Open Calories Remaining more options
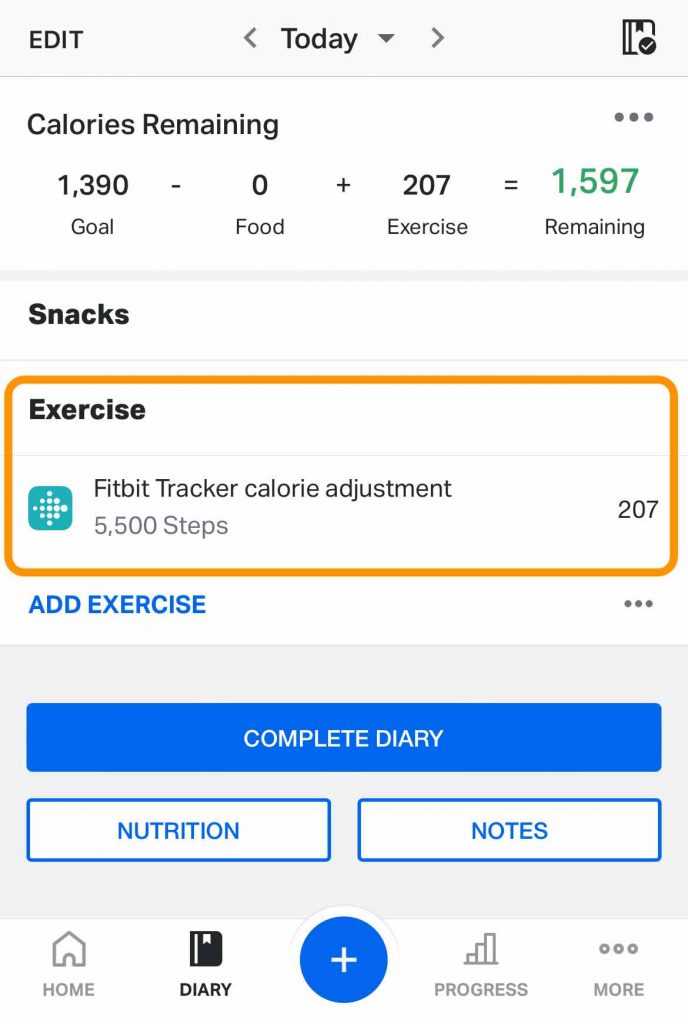 click(x=633, y=118)
